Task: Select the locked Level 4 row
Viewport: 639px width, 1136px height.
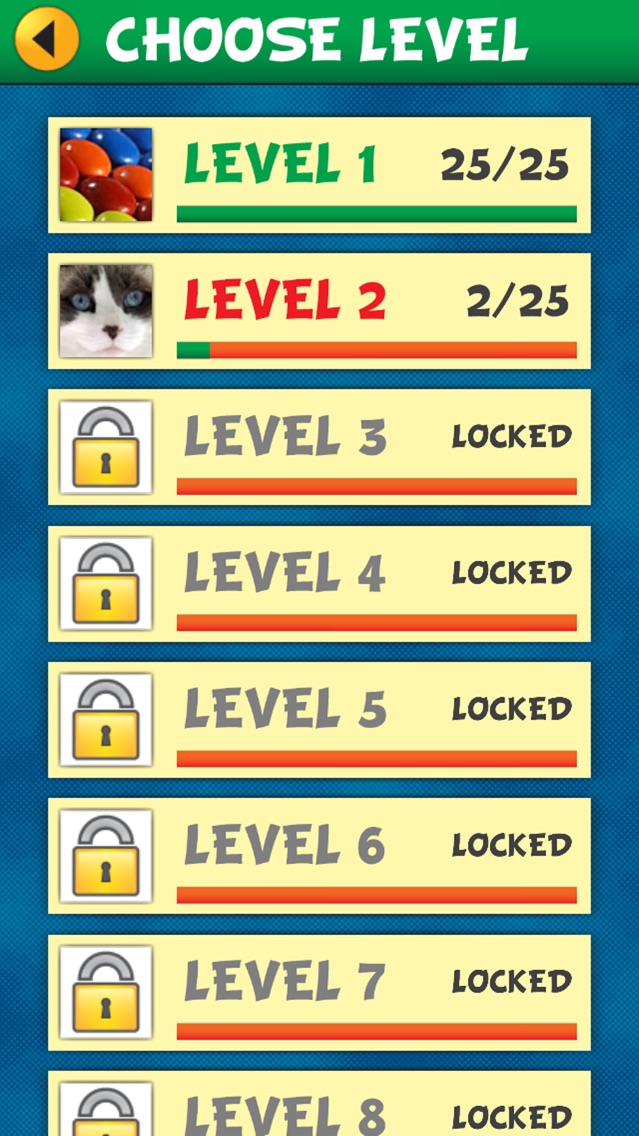Action: point(320,584)
